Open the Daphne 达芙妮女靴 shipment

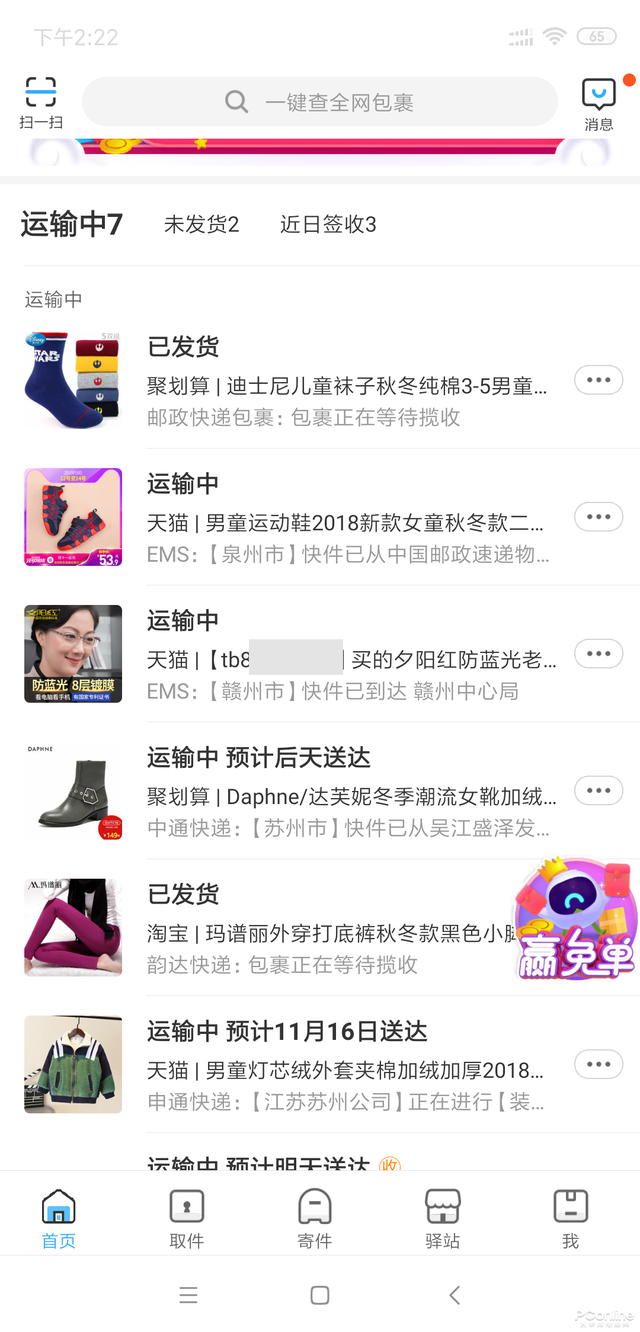(340, 792)
